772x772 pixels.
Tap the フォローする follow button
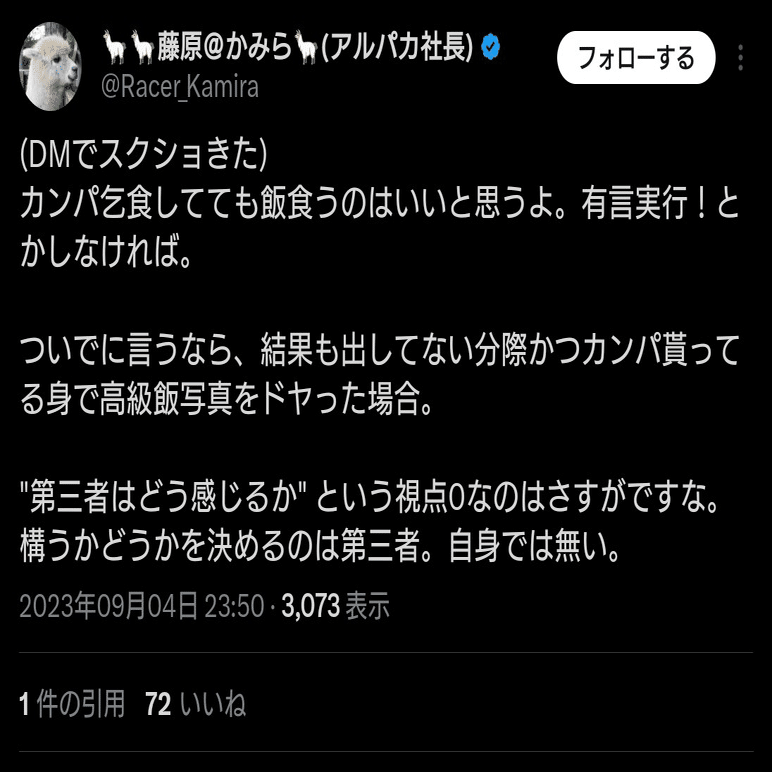pyautogui.click(x=636, y=58)
